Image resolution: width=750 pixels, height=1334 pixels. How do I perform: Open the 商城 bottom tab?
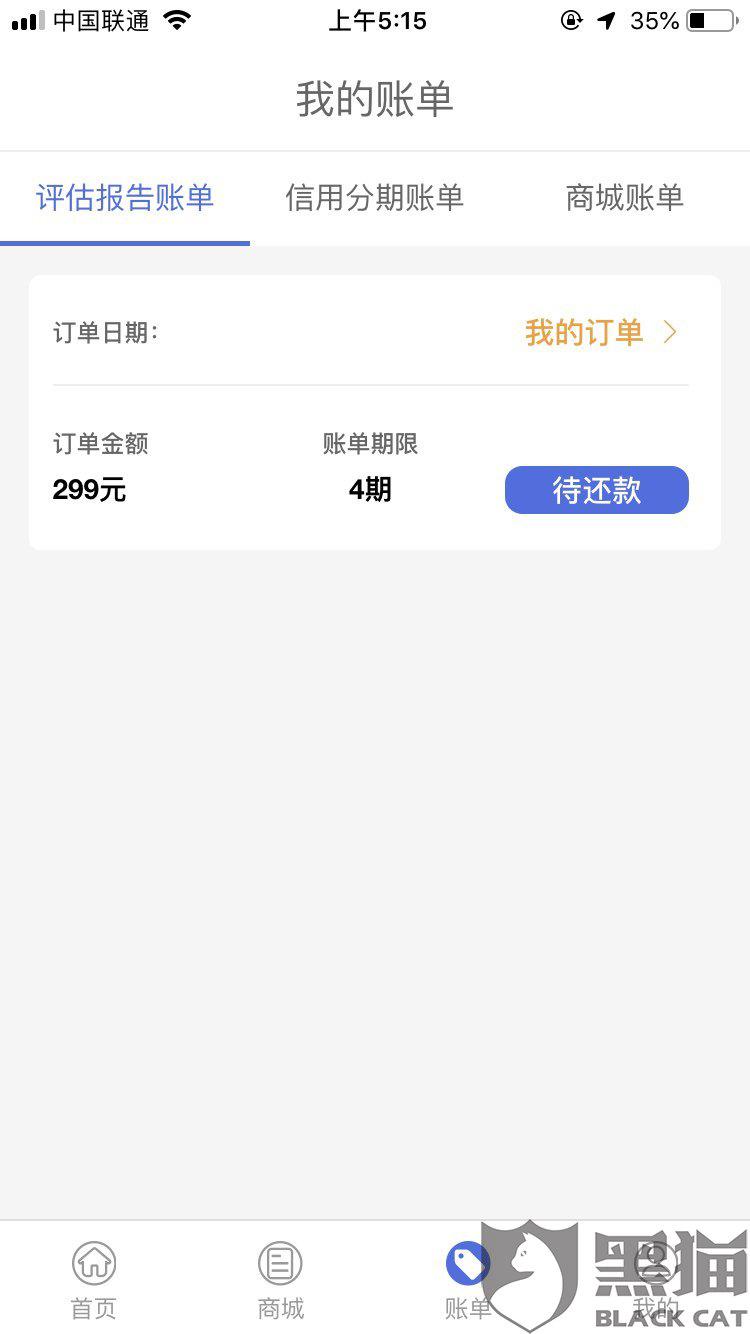[280, 1280]
